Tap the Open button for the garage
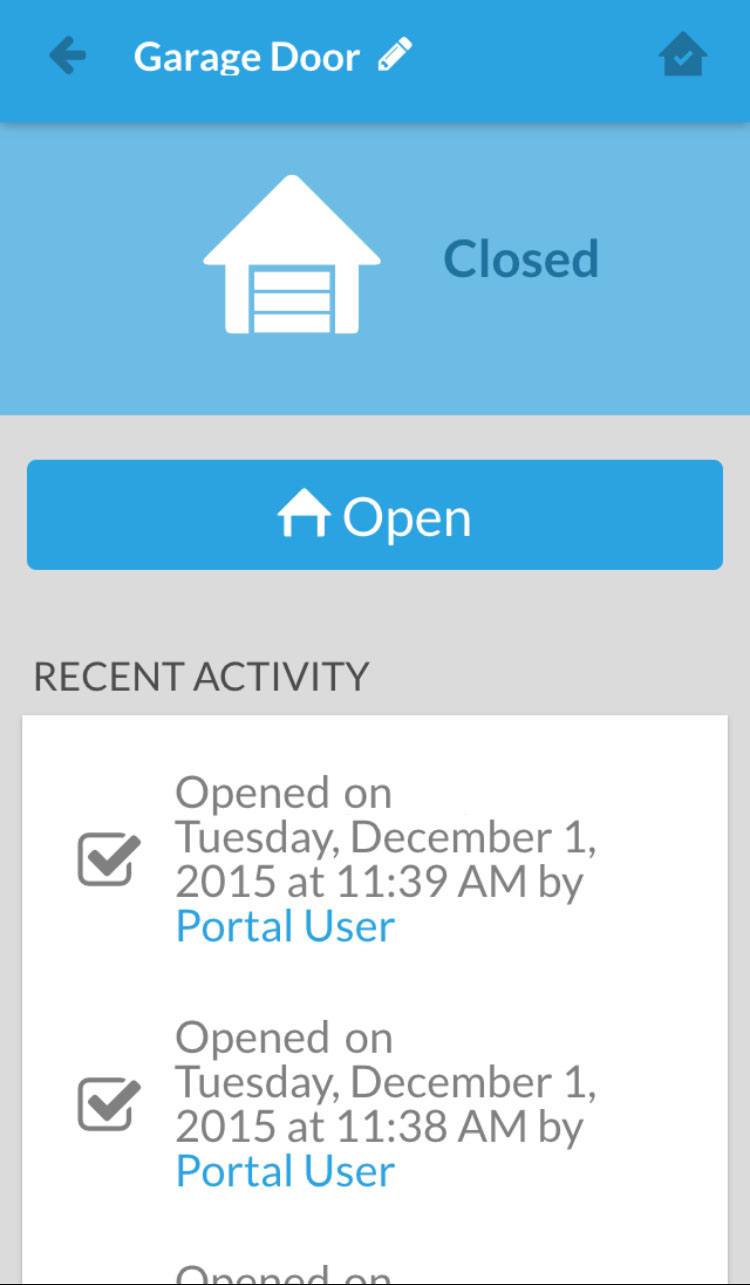The height and width of the screenshot is (1285, 750). (x=374, y=516)
